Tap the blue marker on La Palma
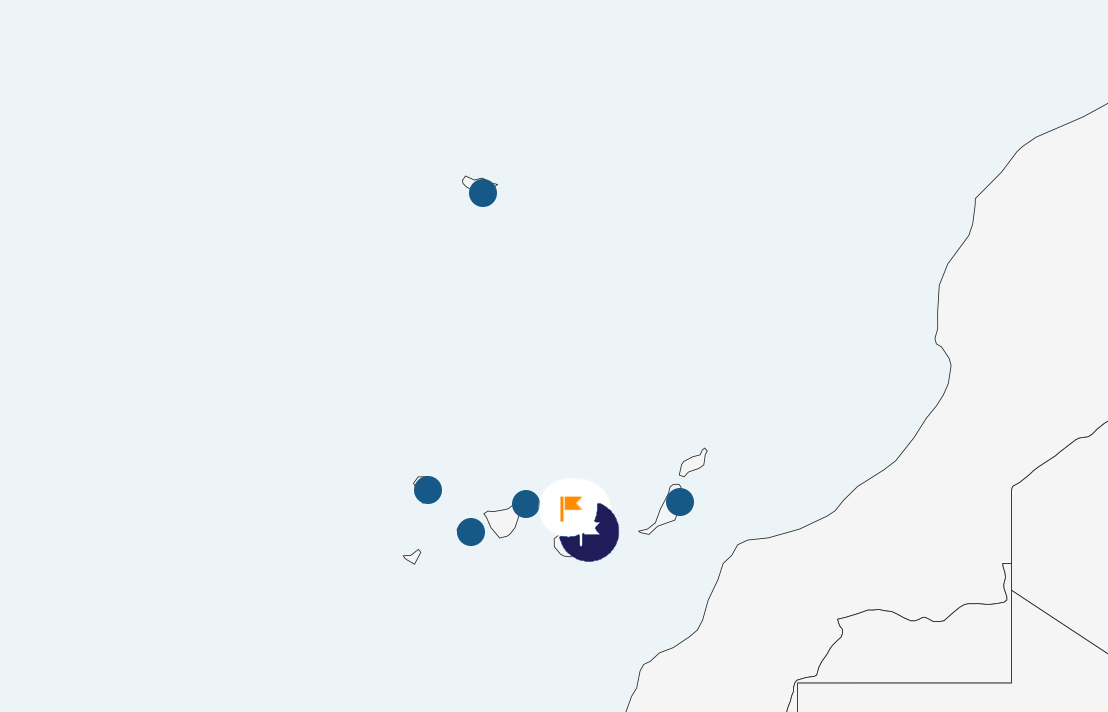Image resolution: width=1108 pixels, height=712 pixels. [x=428, y=490]
